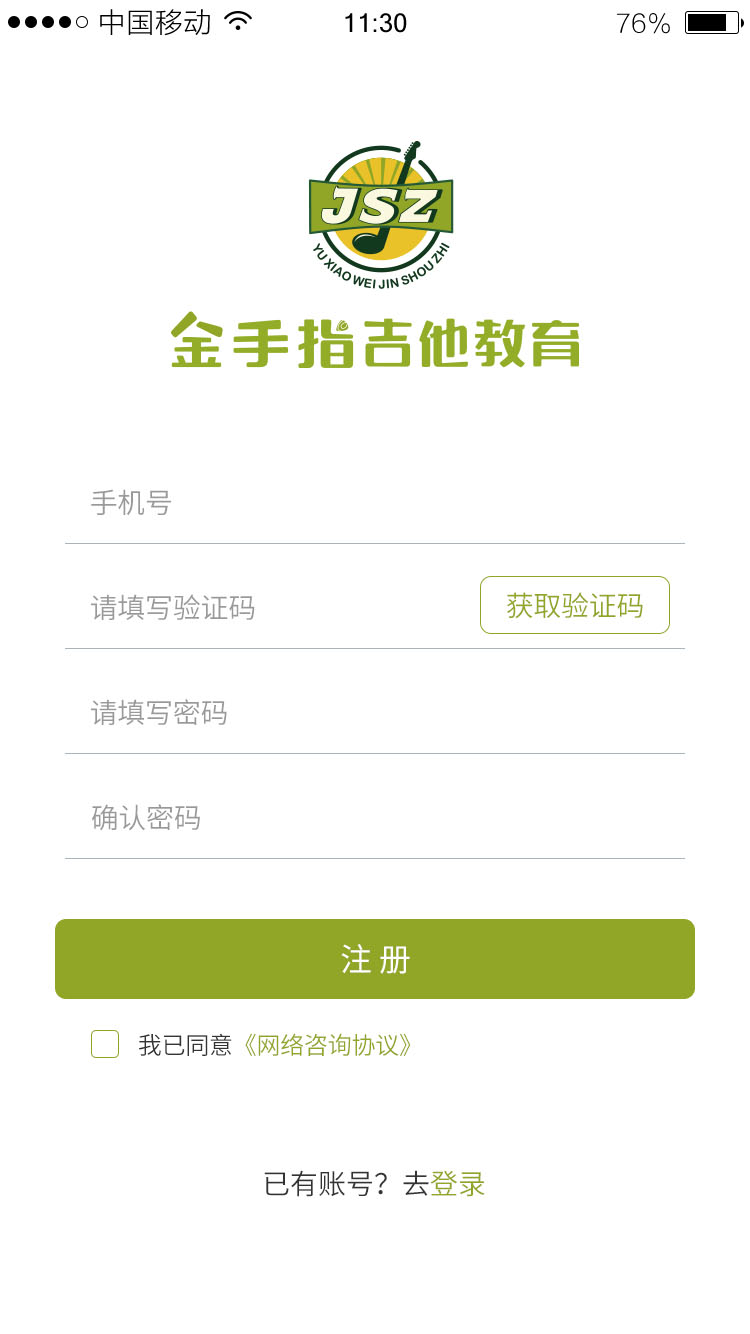Go to 登录 login page
This screenshot has width=750, height=1334.
pyautogui.click(x=457, y=1184)
